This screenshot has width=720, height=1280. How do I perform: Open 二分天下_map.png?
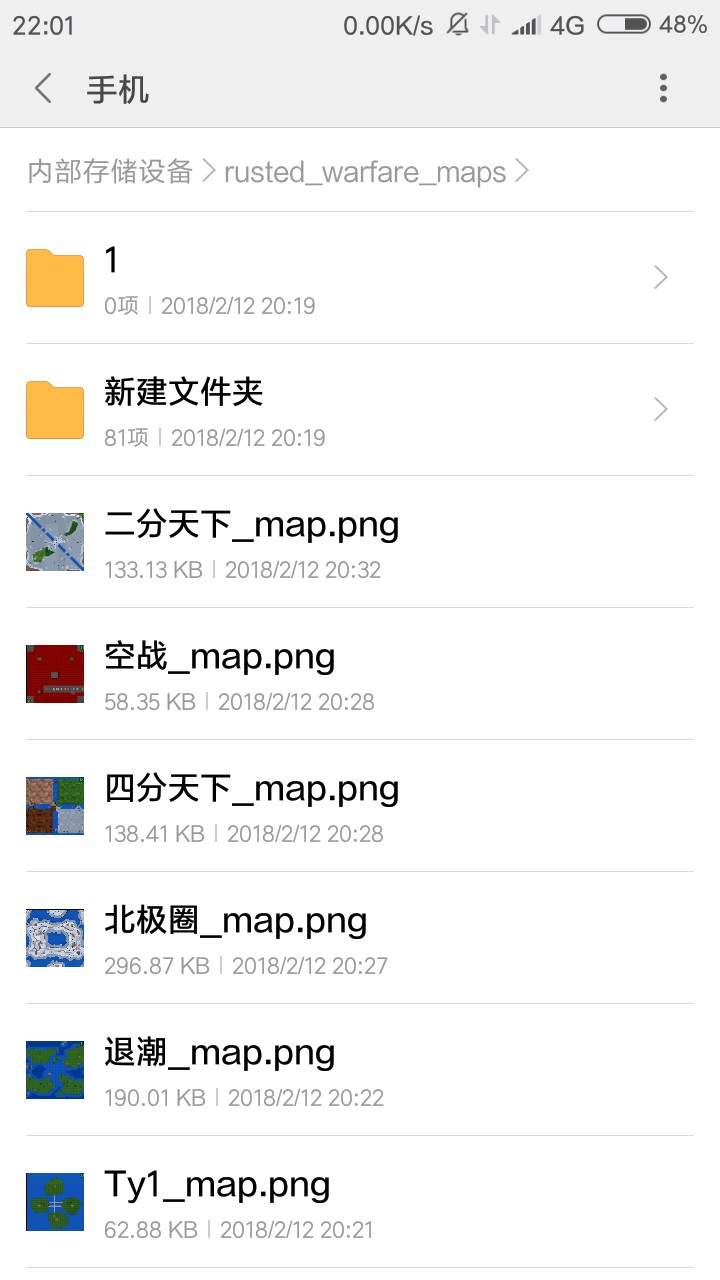pos(360,542)
